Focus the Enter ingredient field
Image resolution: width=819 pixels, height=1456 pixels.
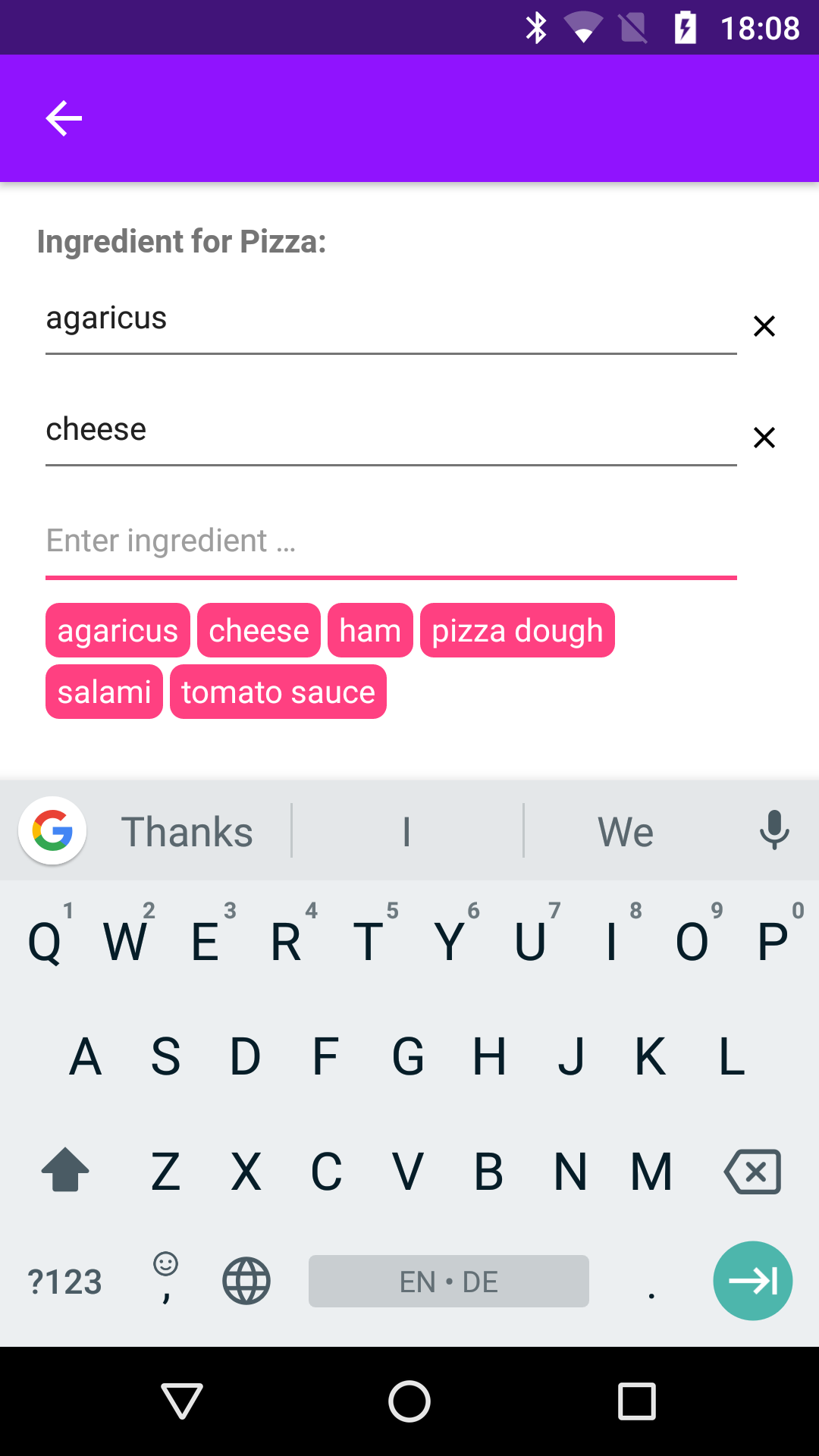coord(391,541)
